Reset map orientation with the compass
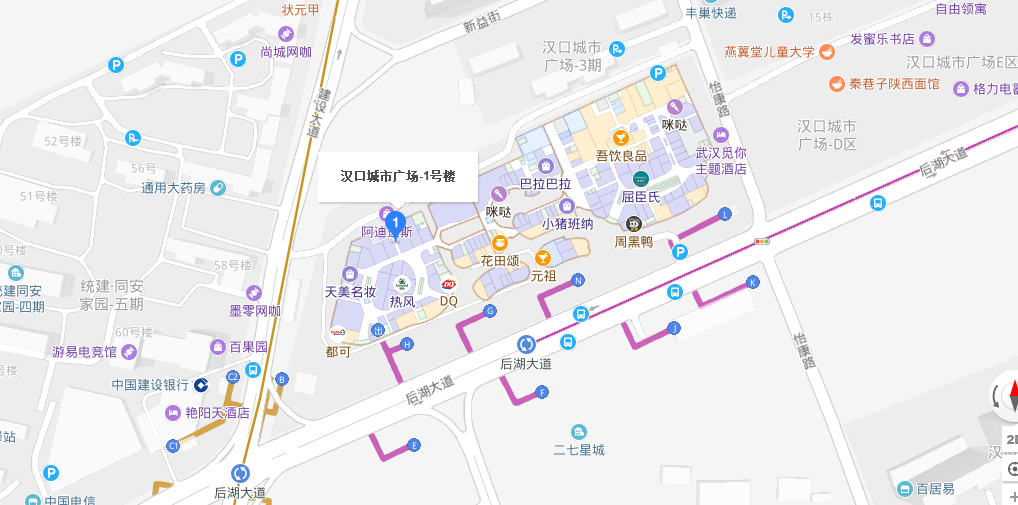The height and width of the screenshot is (505, 1018). tap(1010, 393)
